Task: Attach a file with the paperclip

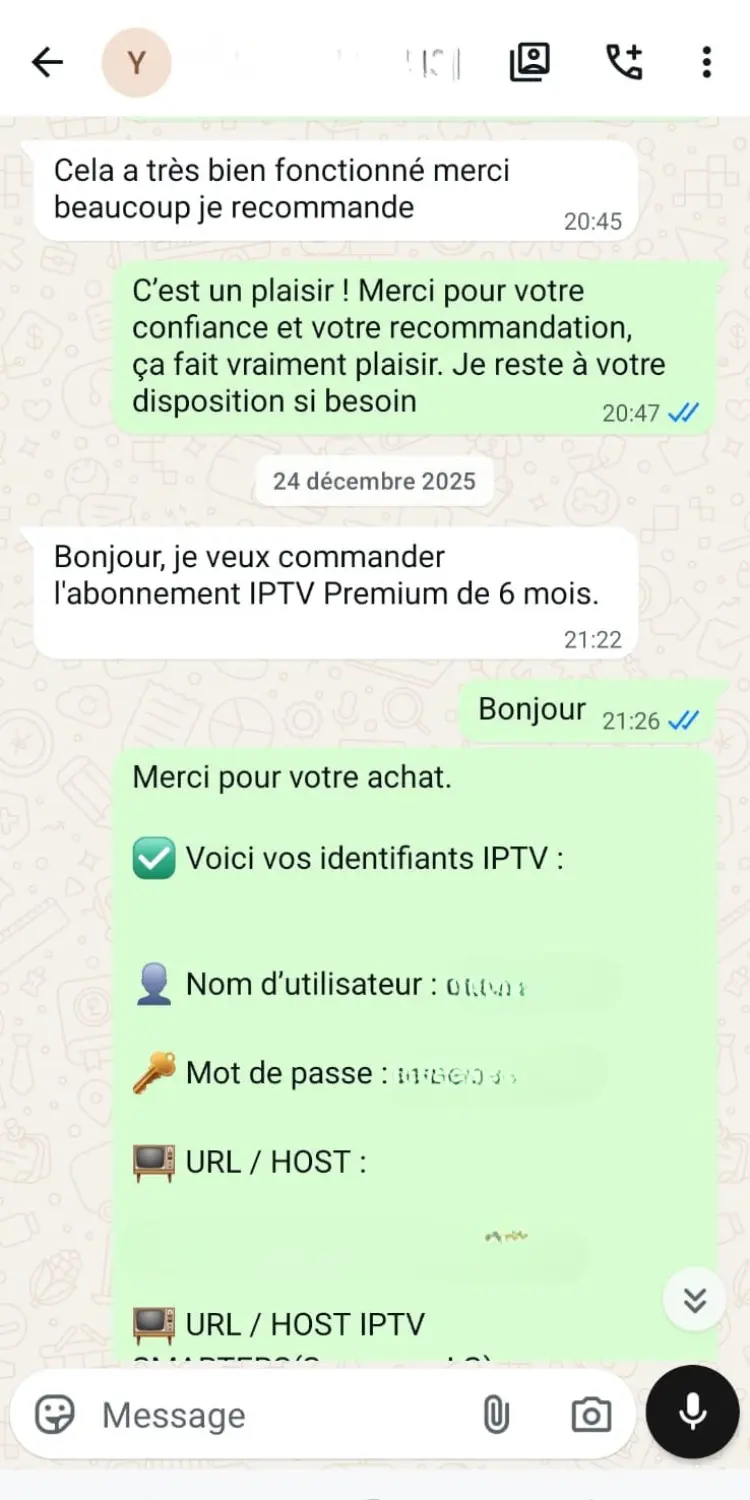Action: [x=496, y=1415]
